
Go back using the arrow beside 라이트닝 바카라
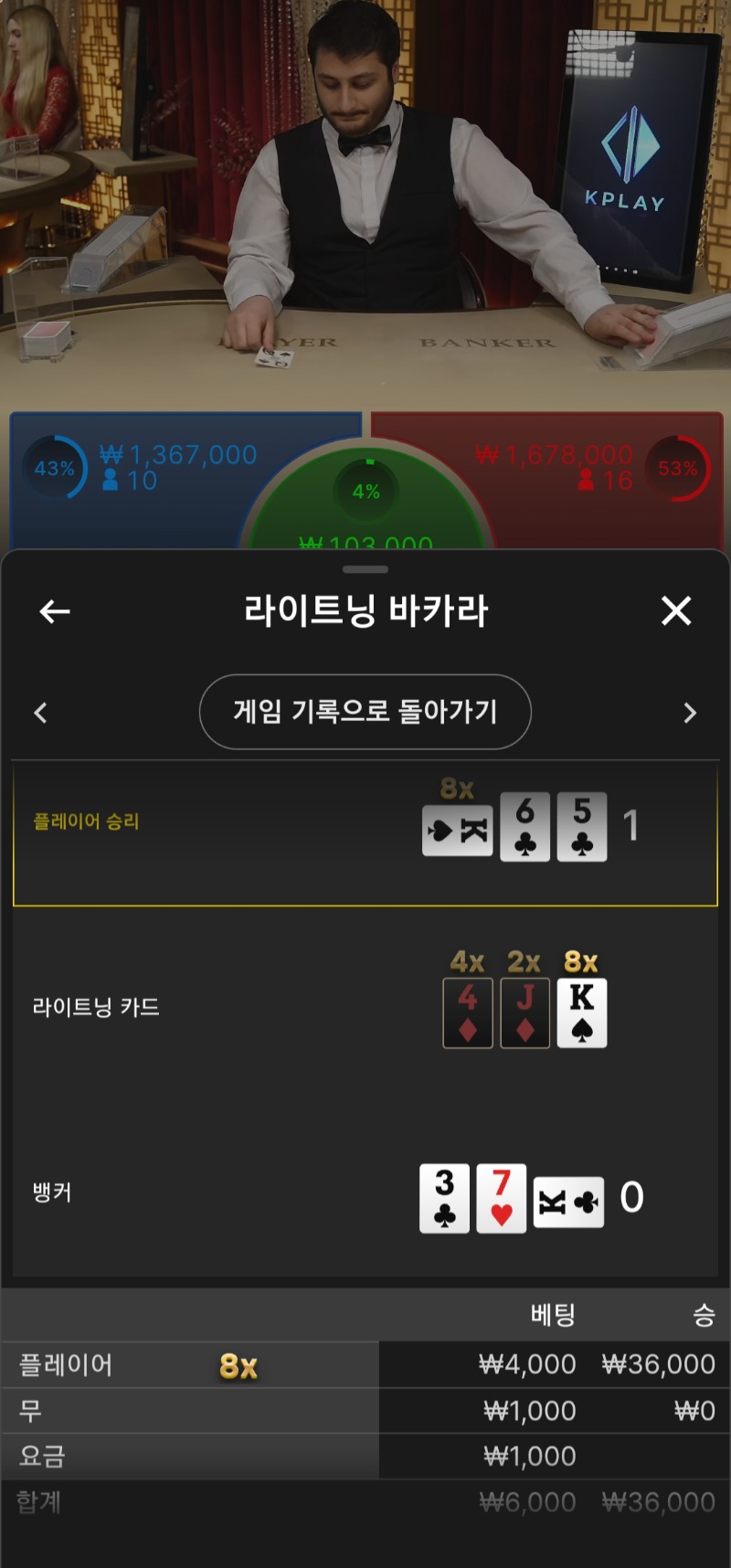(x=55, y=611)
